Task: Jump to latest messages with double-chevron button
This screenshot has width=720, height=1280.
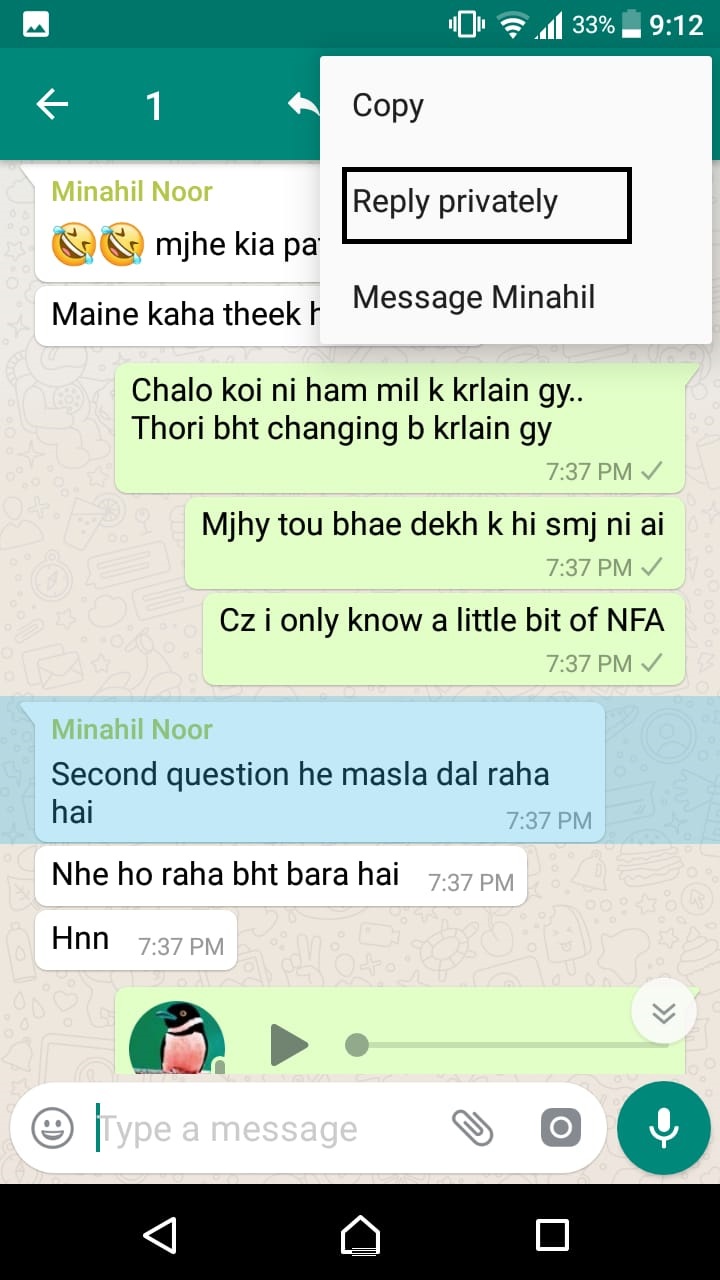Action: pyautogui.click(x=664, y=1012)
